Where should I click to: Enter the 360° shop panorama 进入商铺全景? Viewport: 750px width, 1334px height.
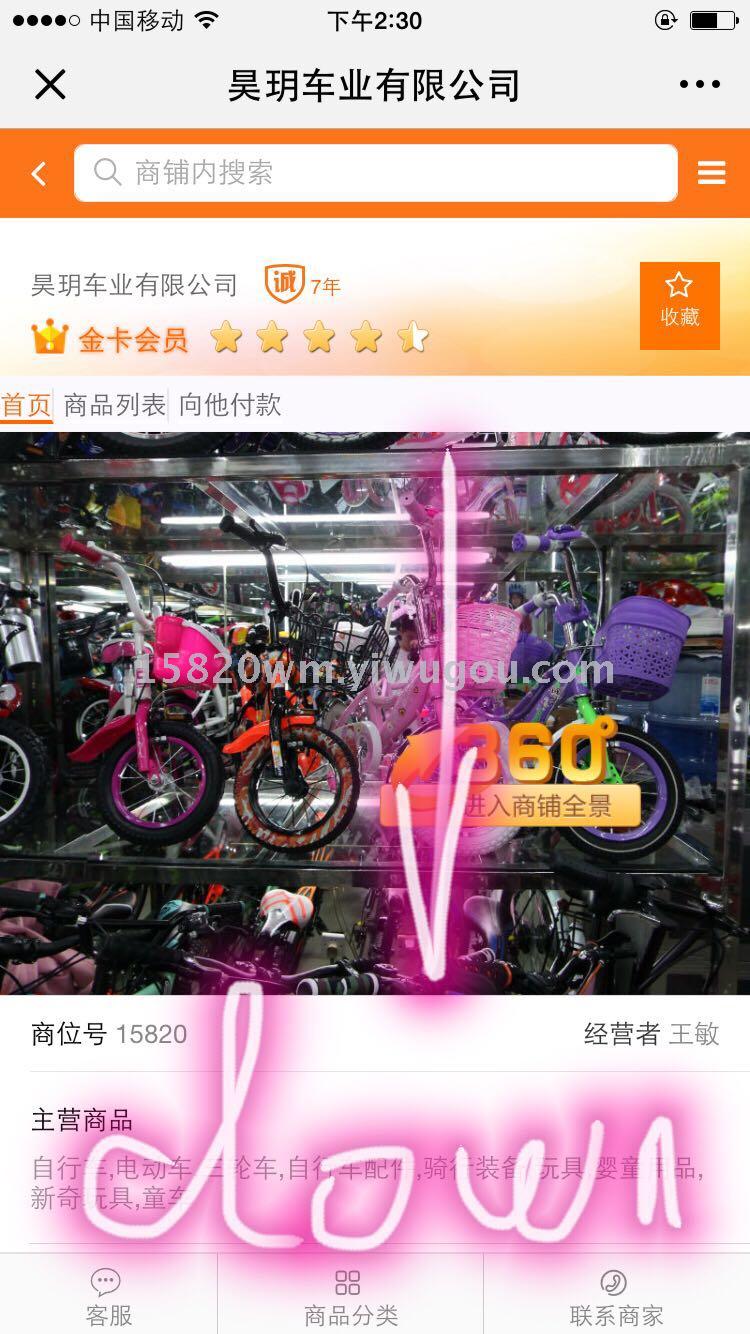point(510,776)
